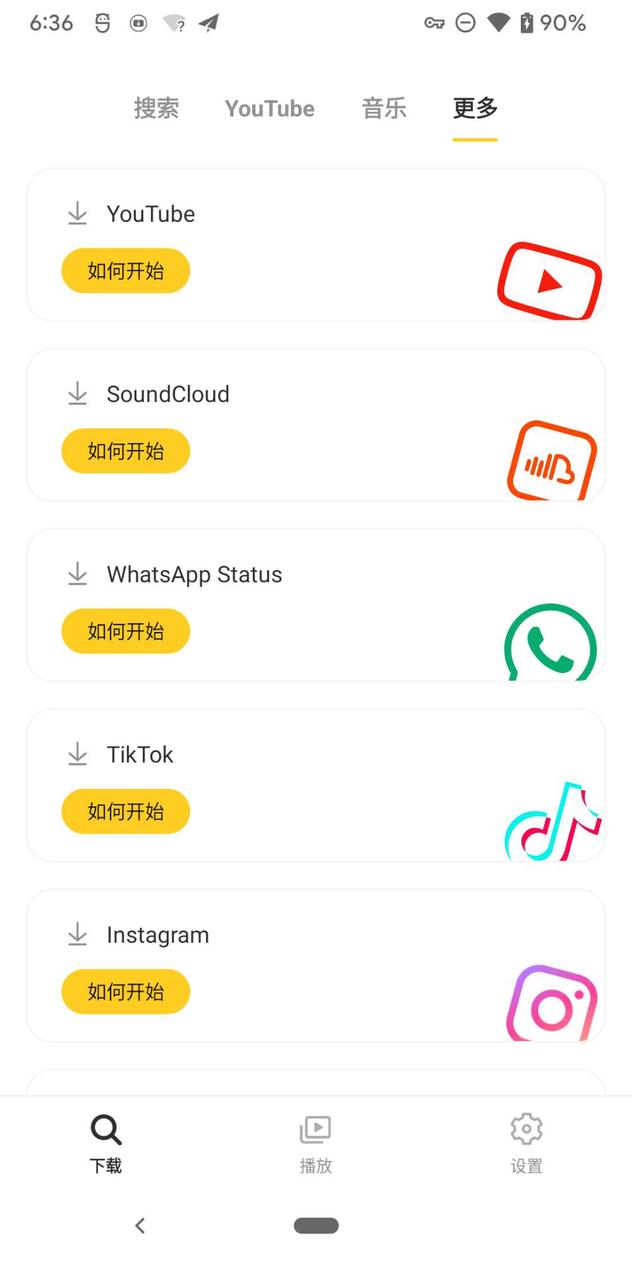The height and width of the screenshot is (1264, 632).
Task: Go back with the system back arrow
Action: [140, 1225]
